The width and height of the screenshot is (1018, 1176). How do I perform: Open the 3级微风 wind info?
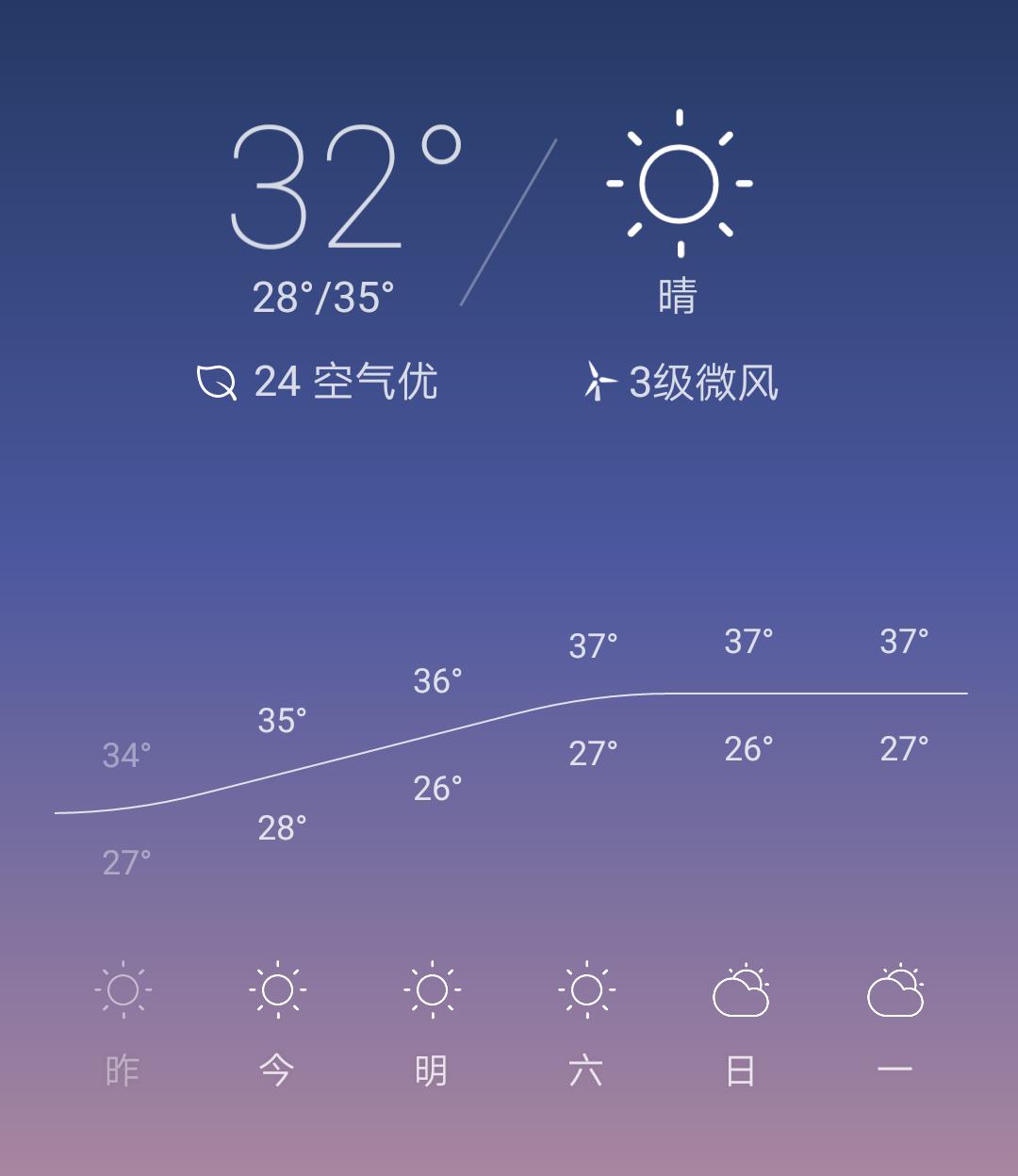(x=681, y=382)
